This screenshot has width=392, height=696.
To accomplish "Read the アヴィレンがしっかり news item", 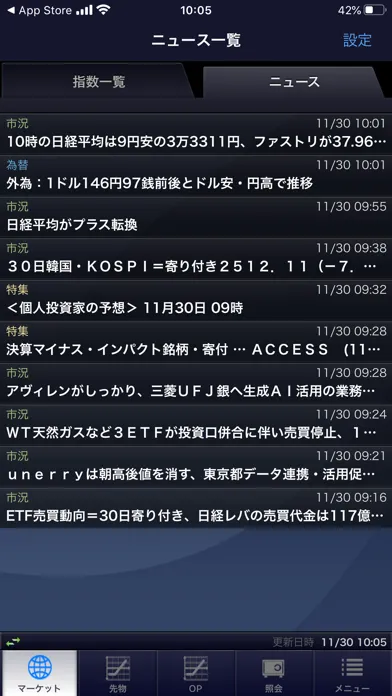I will tap(196, 384).
